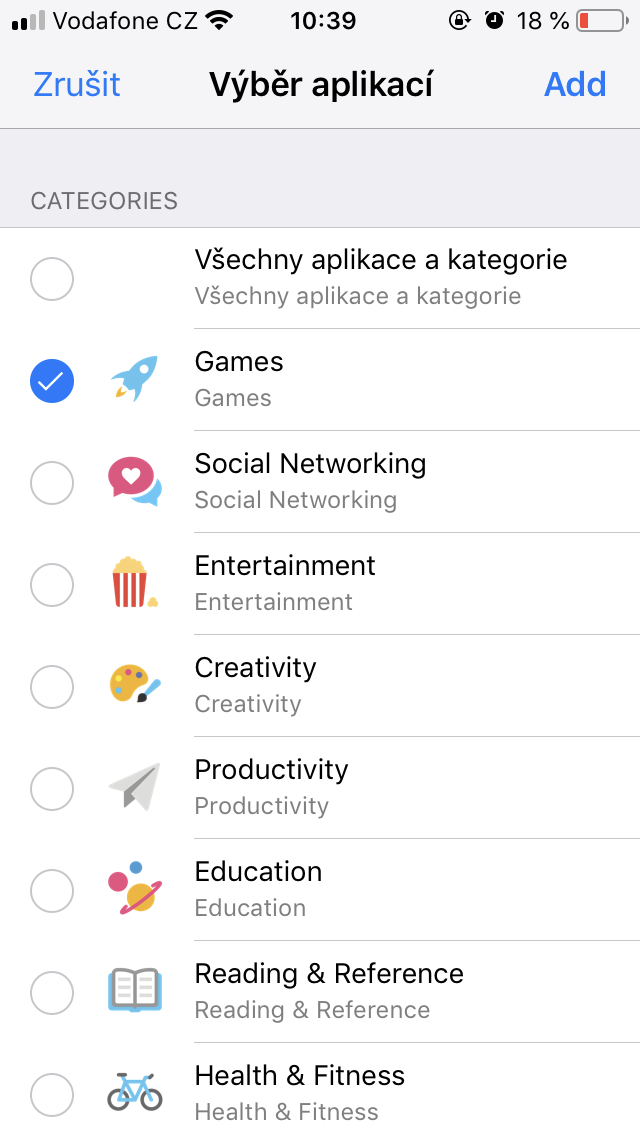Select the Health & Fitness category
The width and height of the screenshot is (640, 1136).
(320, 1090)
